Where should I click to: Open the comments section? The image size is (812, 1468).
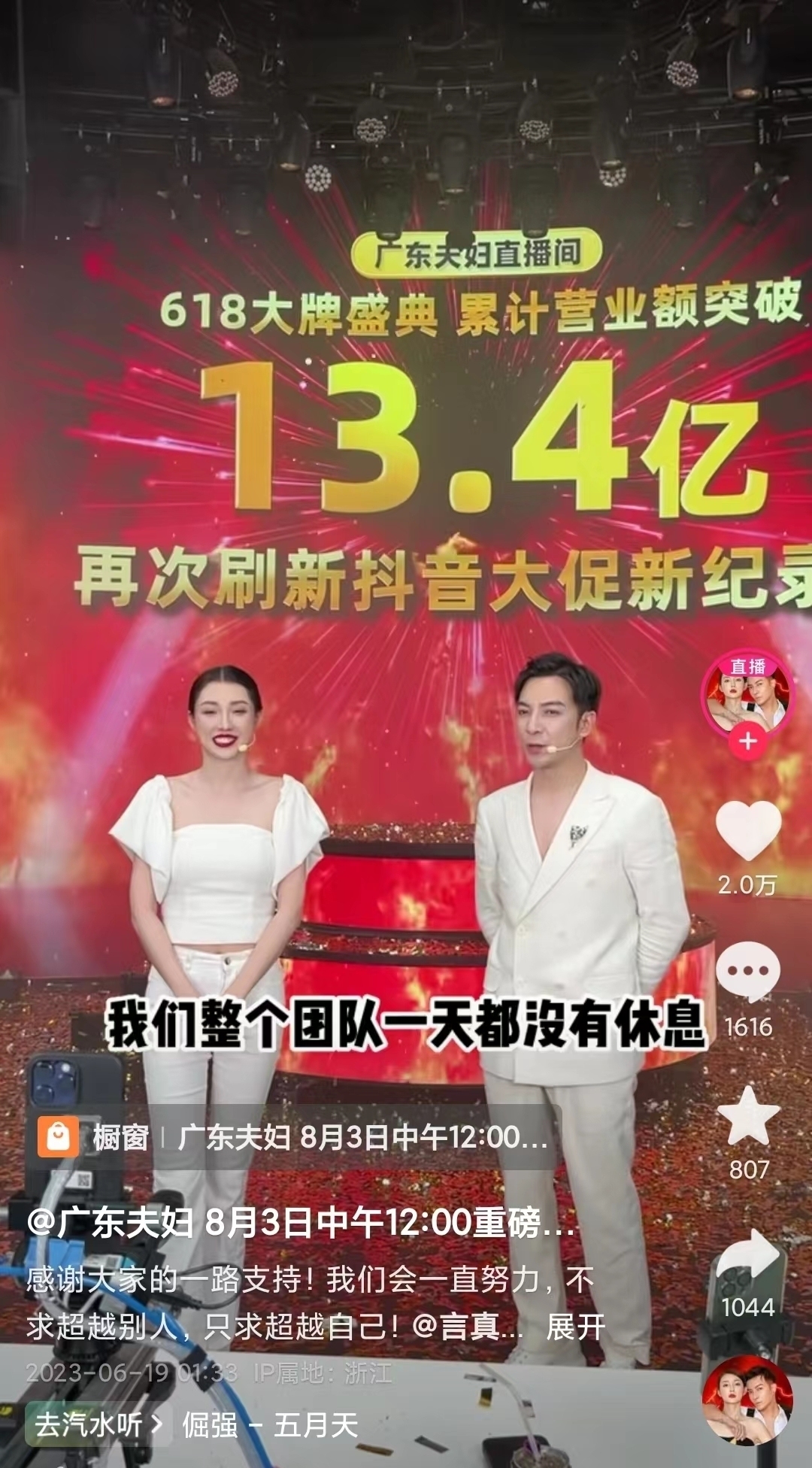coord(747,972)
